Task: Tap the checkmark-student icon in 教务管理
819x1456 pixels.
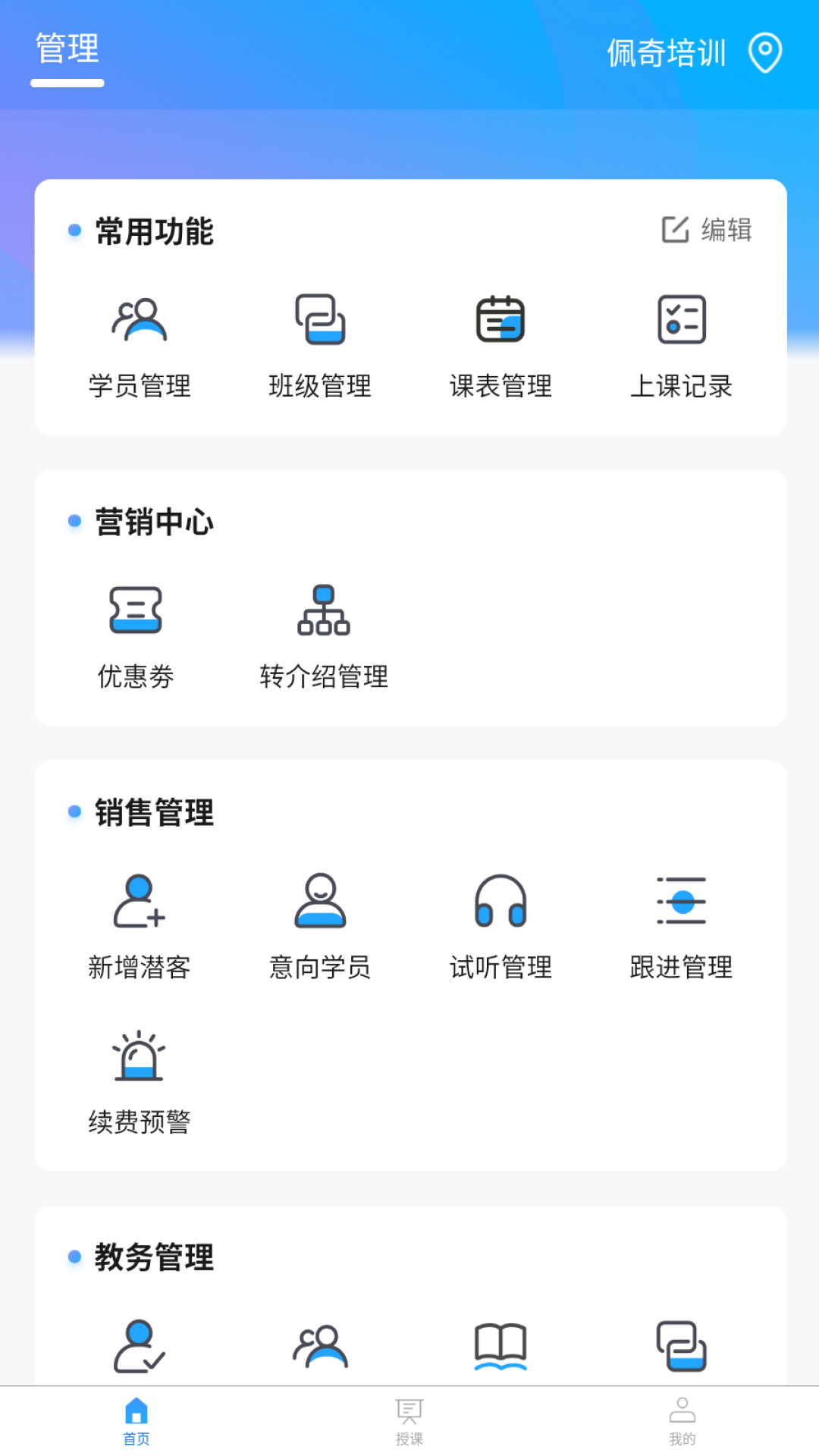Action: tap(140, 1346)
